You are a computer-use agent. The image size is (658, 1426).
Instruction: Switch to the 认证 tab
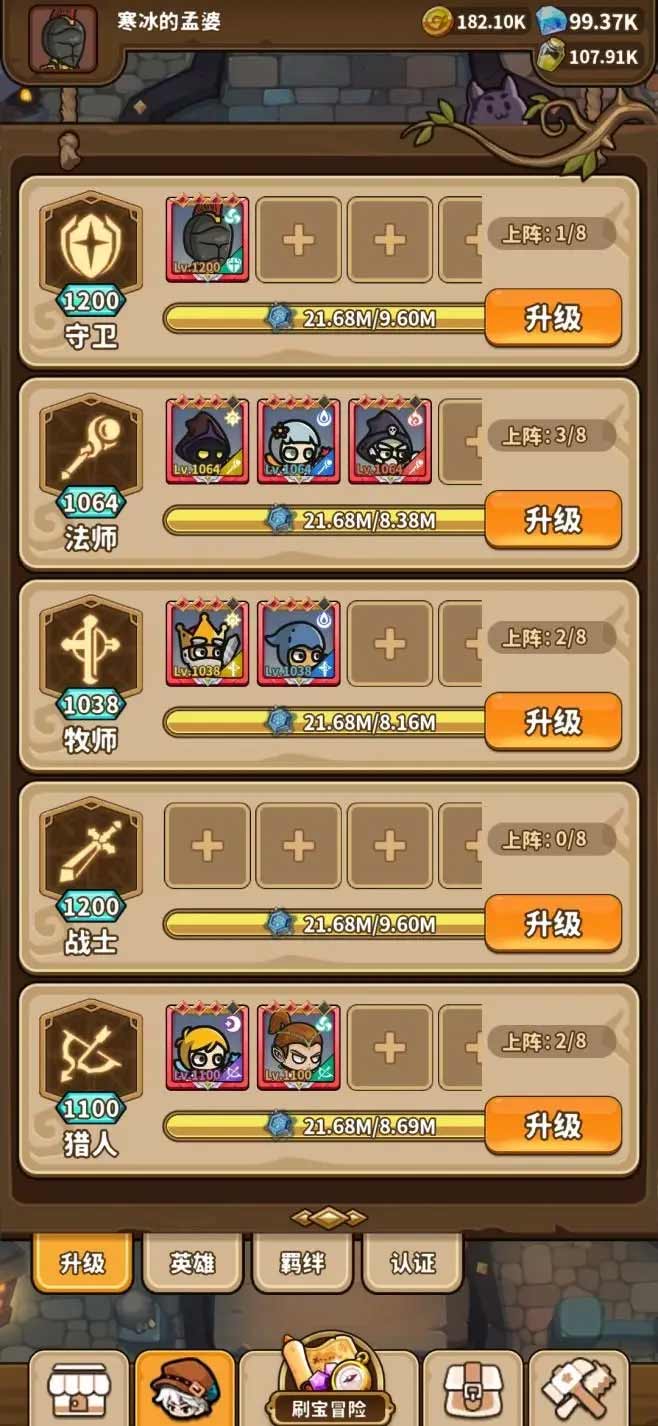coord(412,1263)
